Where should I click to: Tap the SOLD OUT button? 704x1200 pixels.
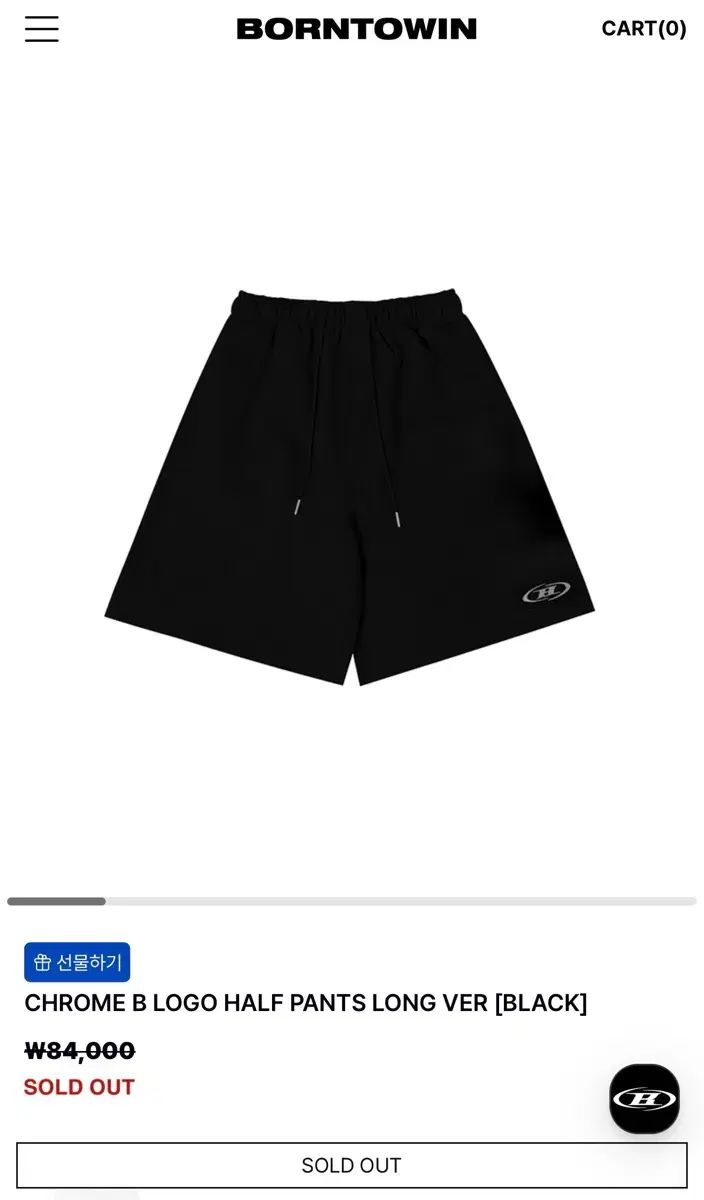pos(351,1165)
